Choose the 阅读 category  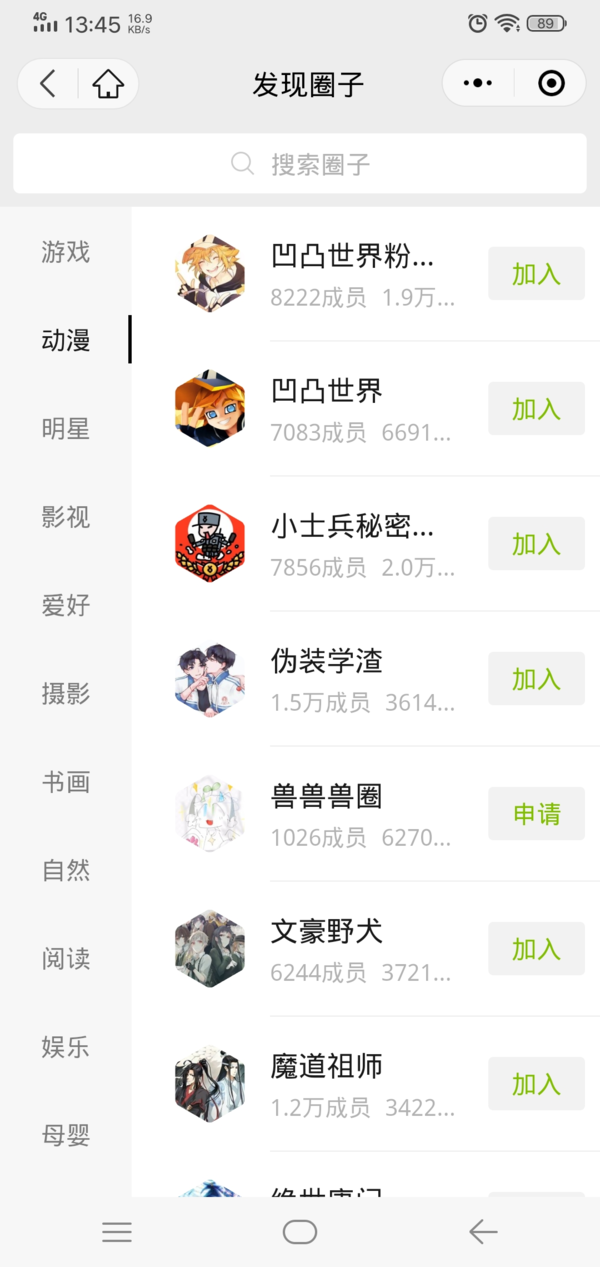pyautogui.click(x=66, y=959)
